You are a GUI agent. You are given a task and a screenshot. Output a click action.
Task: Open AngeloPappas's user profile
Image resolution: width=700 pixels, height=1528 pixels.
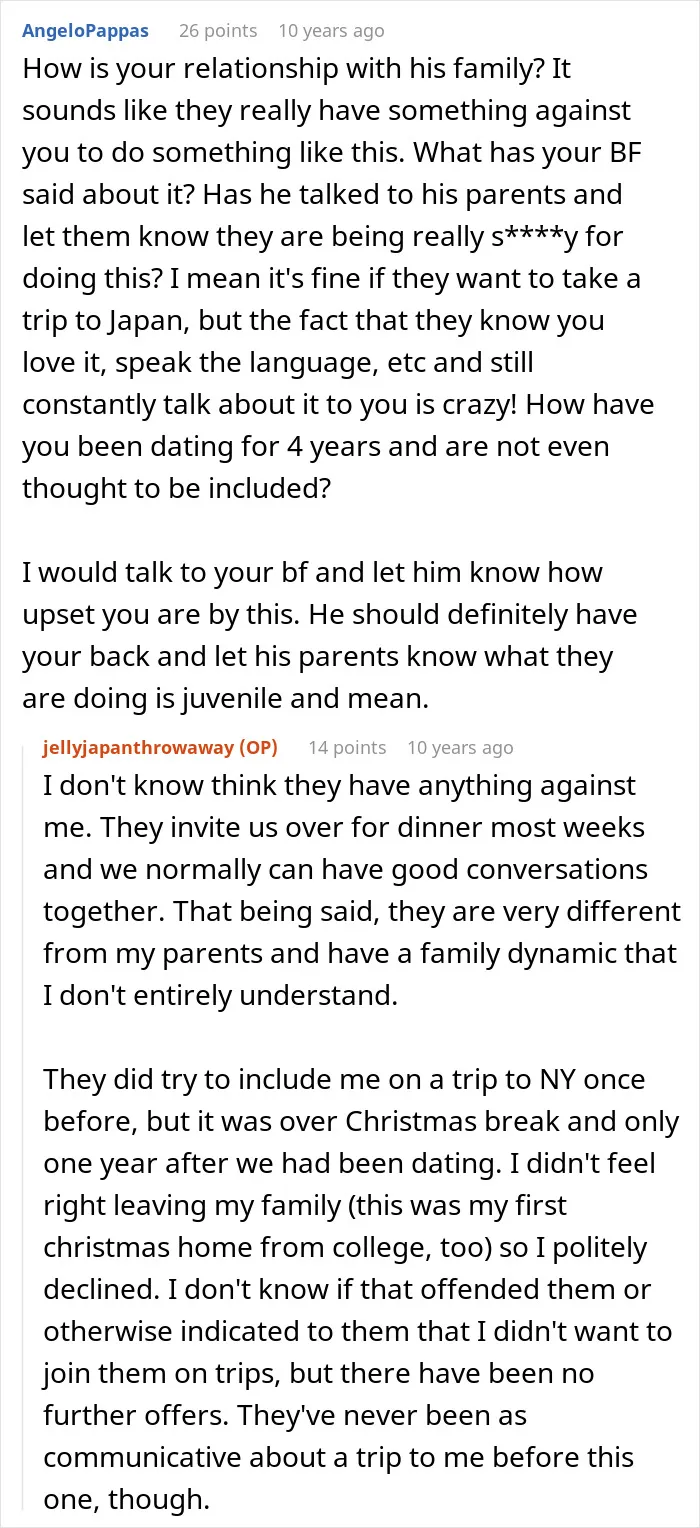click(84, 31)
